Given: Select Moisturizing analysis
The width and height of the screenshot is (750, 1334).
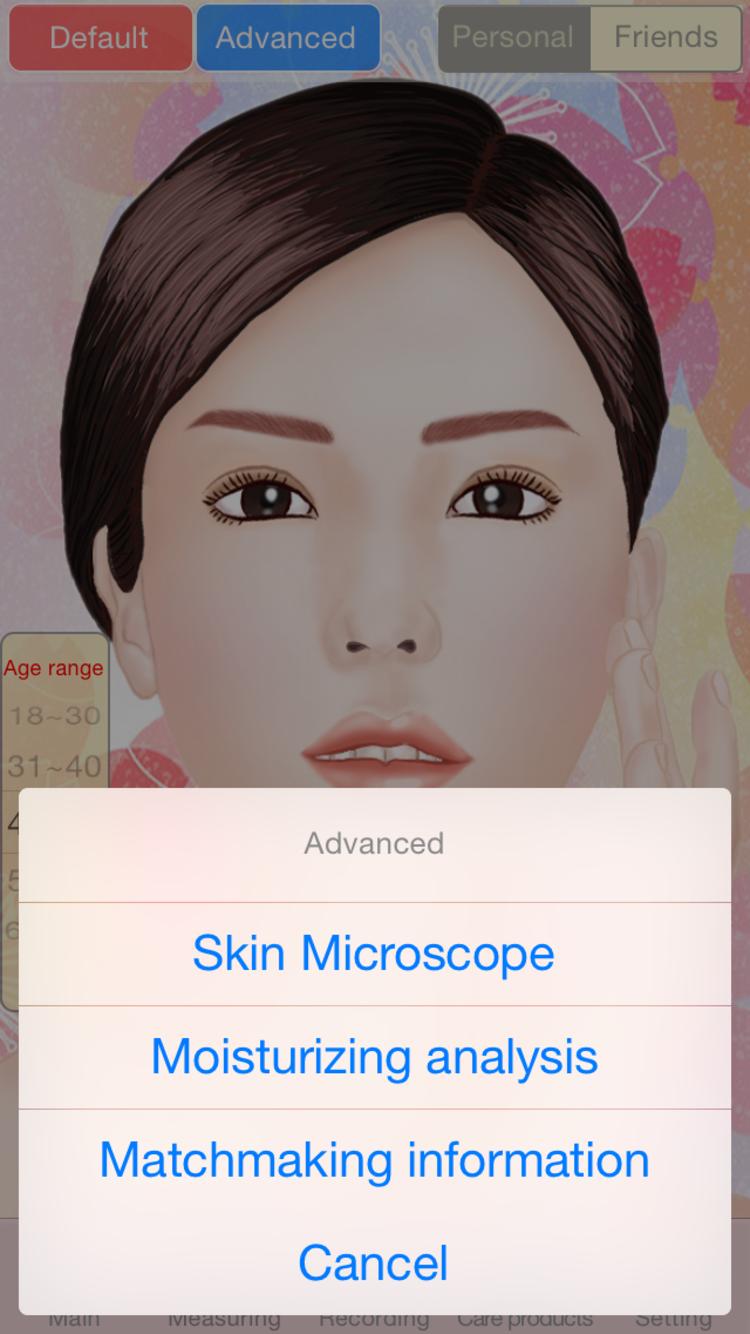Looking at the screenshot, I should [374, 1057].
